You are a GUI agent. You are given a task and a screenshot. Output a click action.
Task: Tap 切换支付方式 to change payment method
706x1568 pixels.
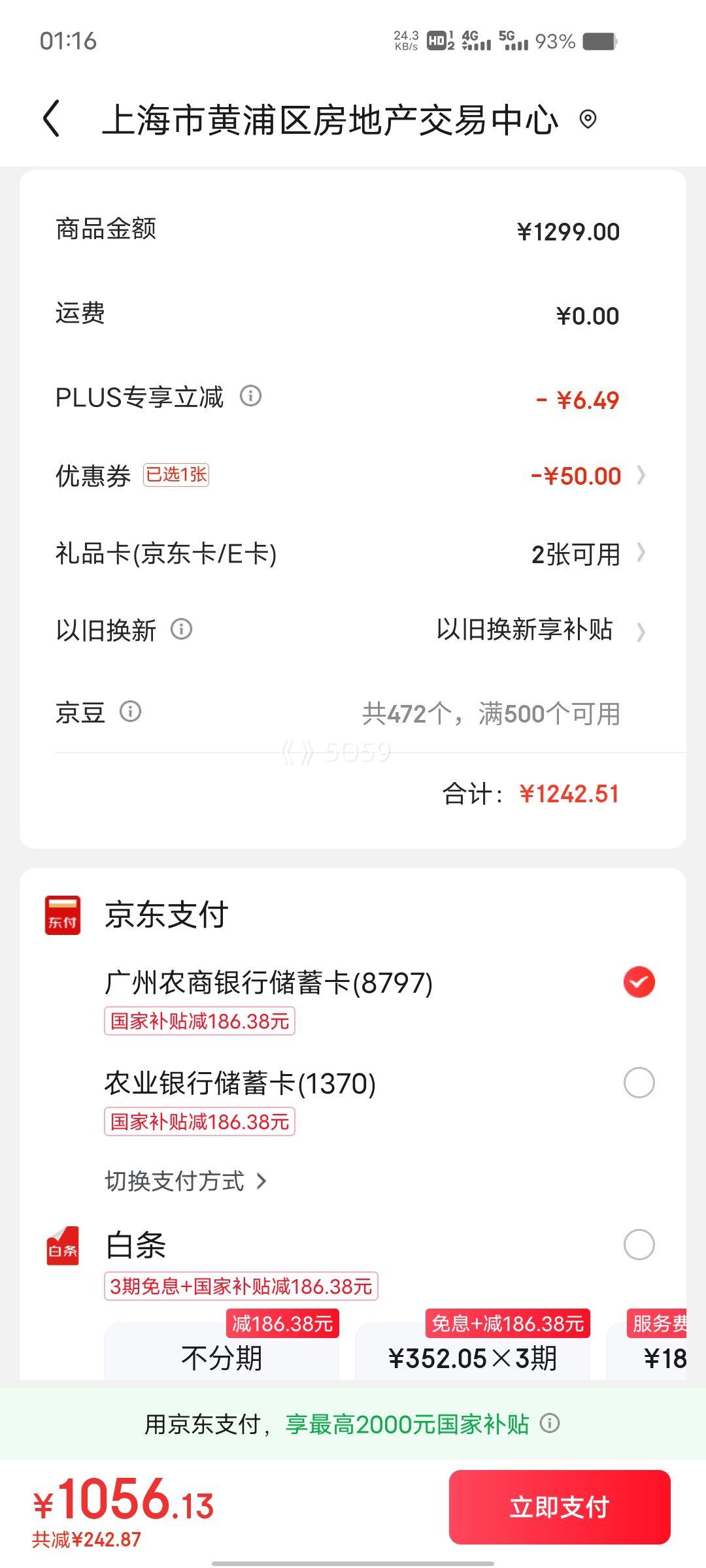[186, 1181]
